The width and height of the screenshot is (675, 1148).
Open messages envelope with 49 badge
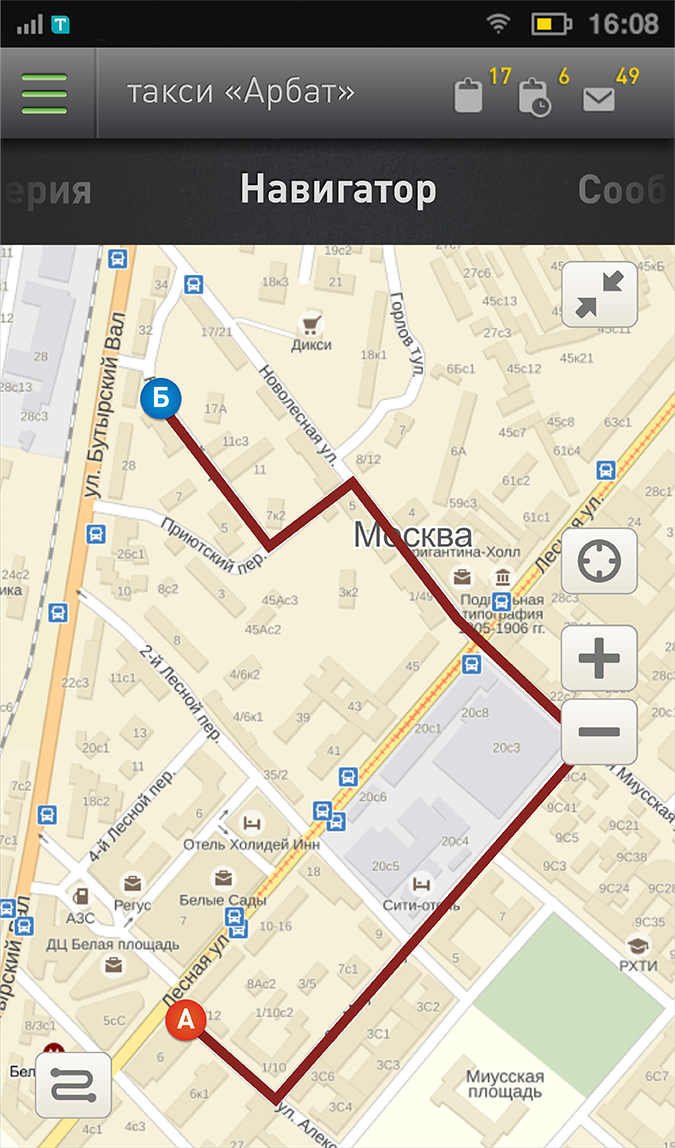[599, 99]
